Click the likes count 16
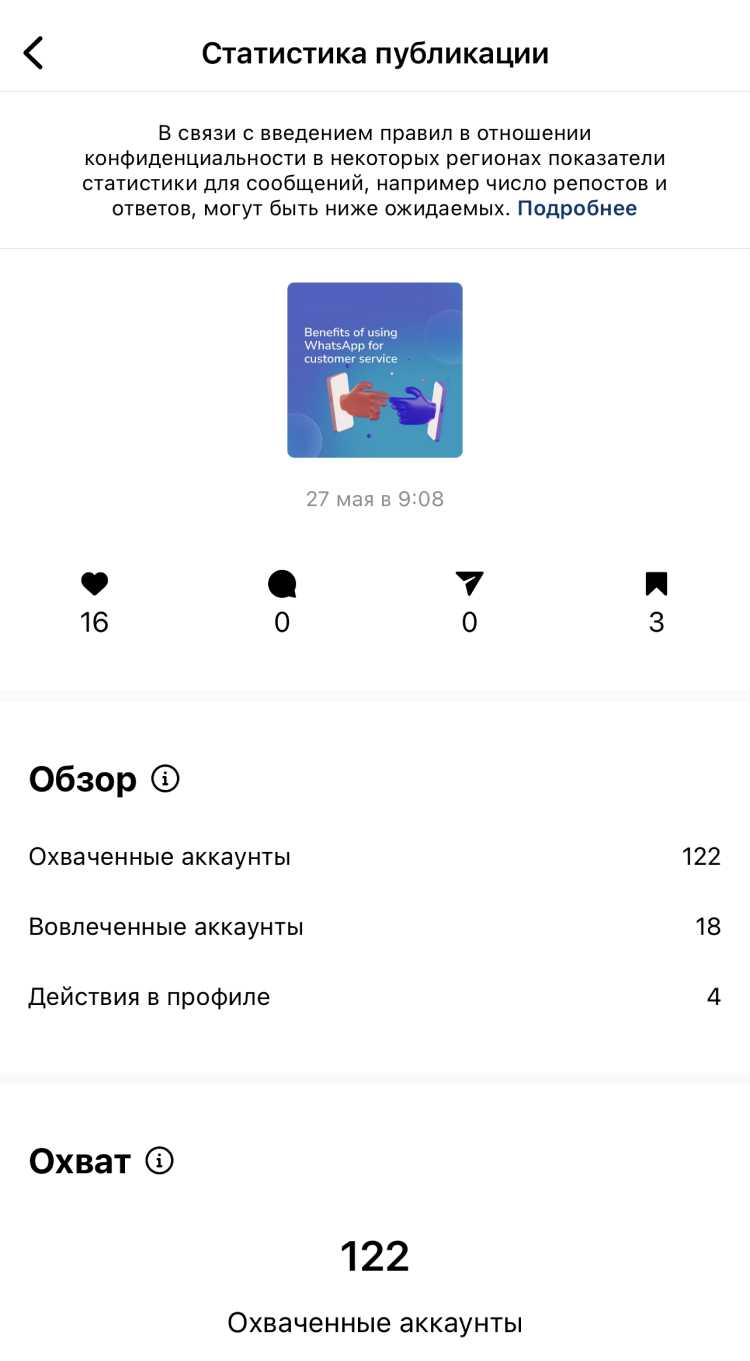Image resolution: width=750 pixels, height=1361 pixels. tap(94, 622)
